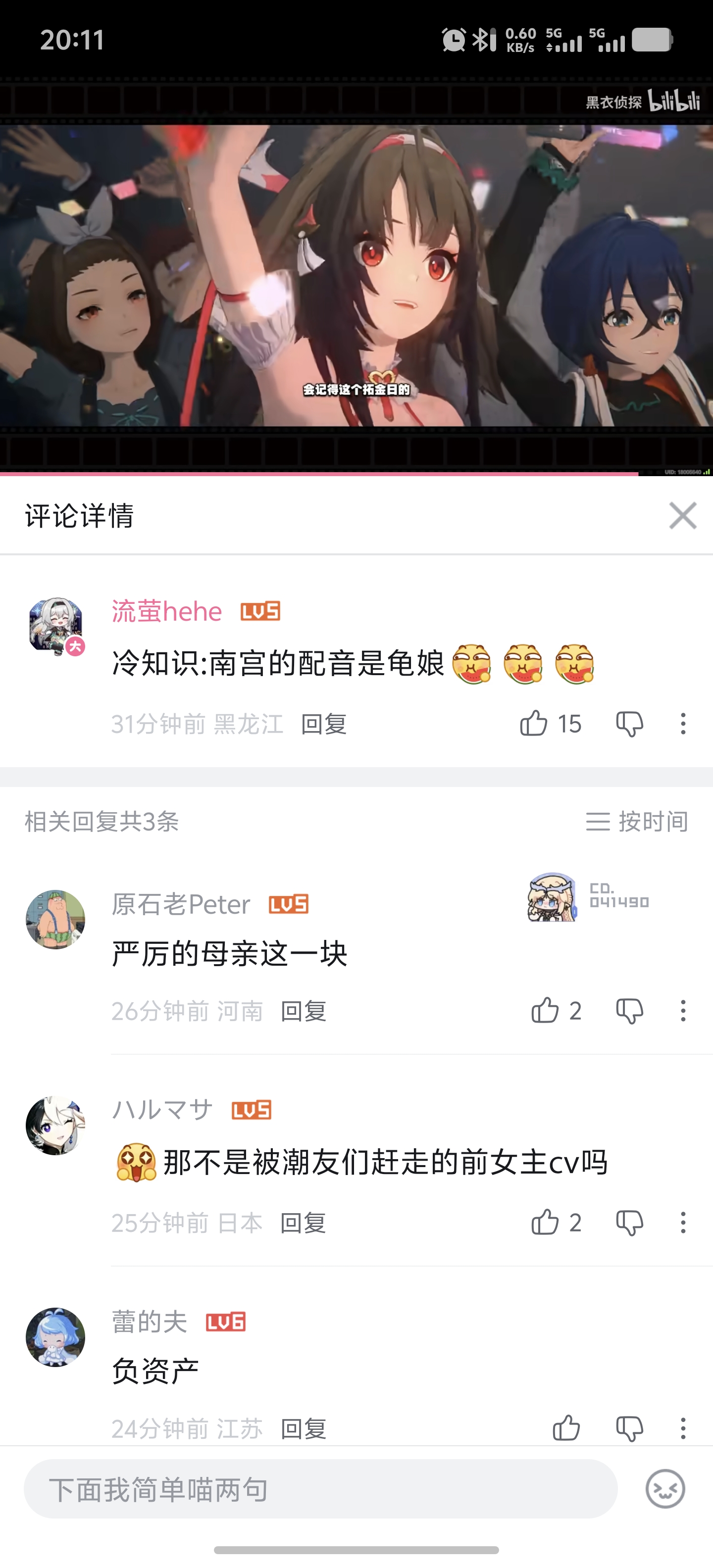
Task: Open more options on 原石老Peter's reply
Action: pyautogui.click(x=683, y=1011)
